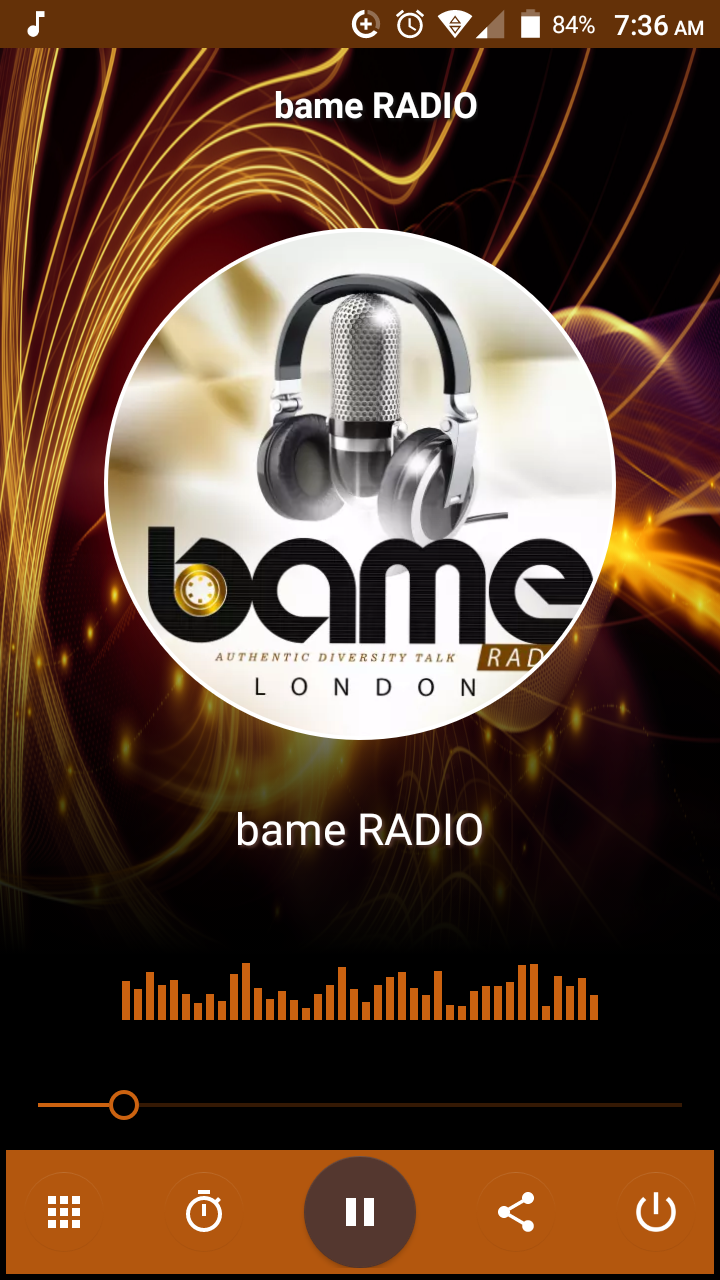
Task: Tap the volume slider handle
Action: coord(124,1105)
